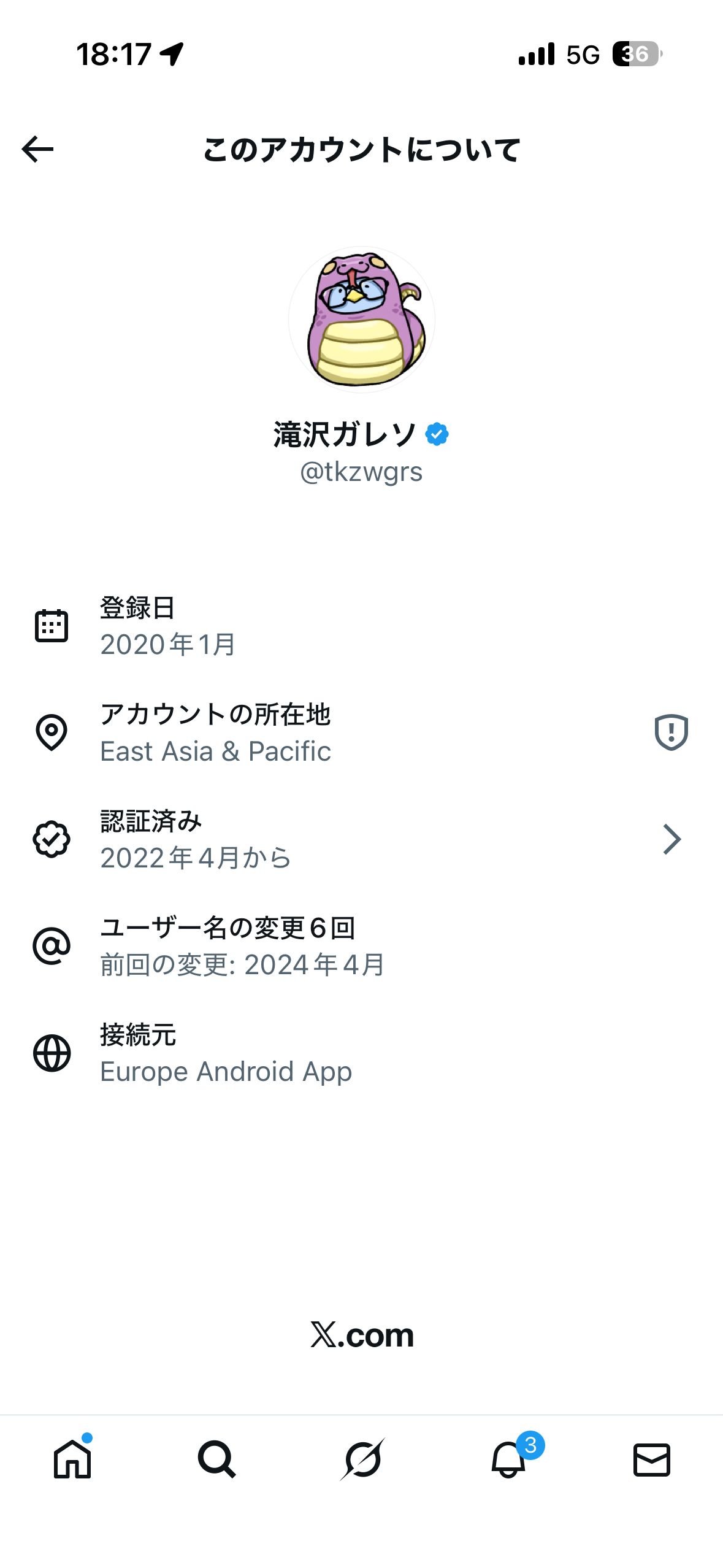Tap the 滝沢ガレソ profile avatar
The width and height of the screenshot is (723, 1568).
(362, 319)
